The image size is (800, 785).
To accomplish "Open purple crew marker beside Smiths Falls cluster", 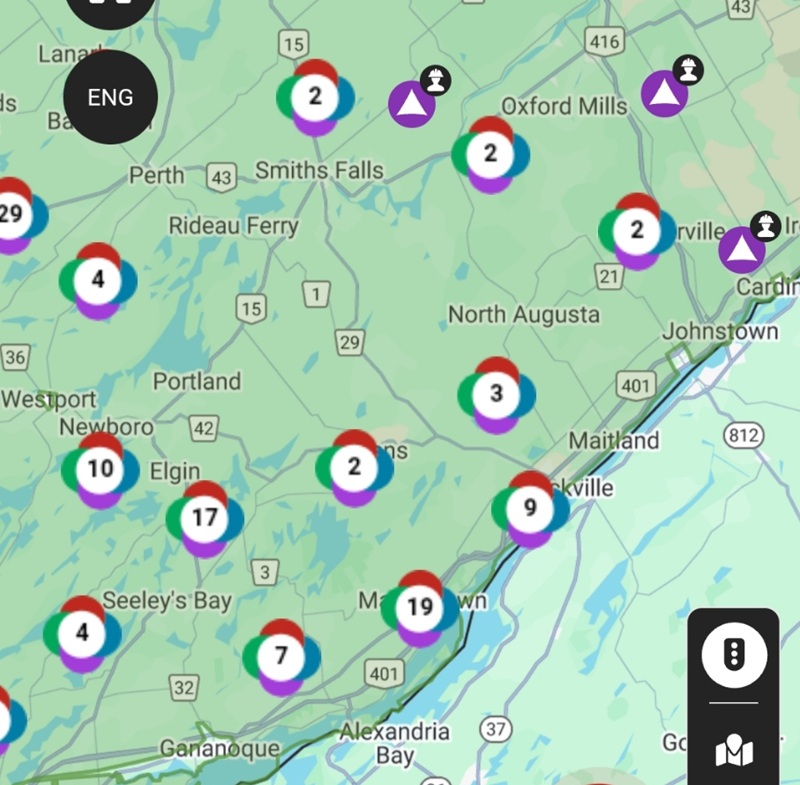I will click(411, 104).
